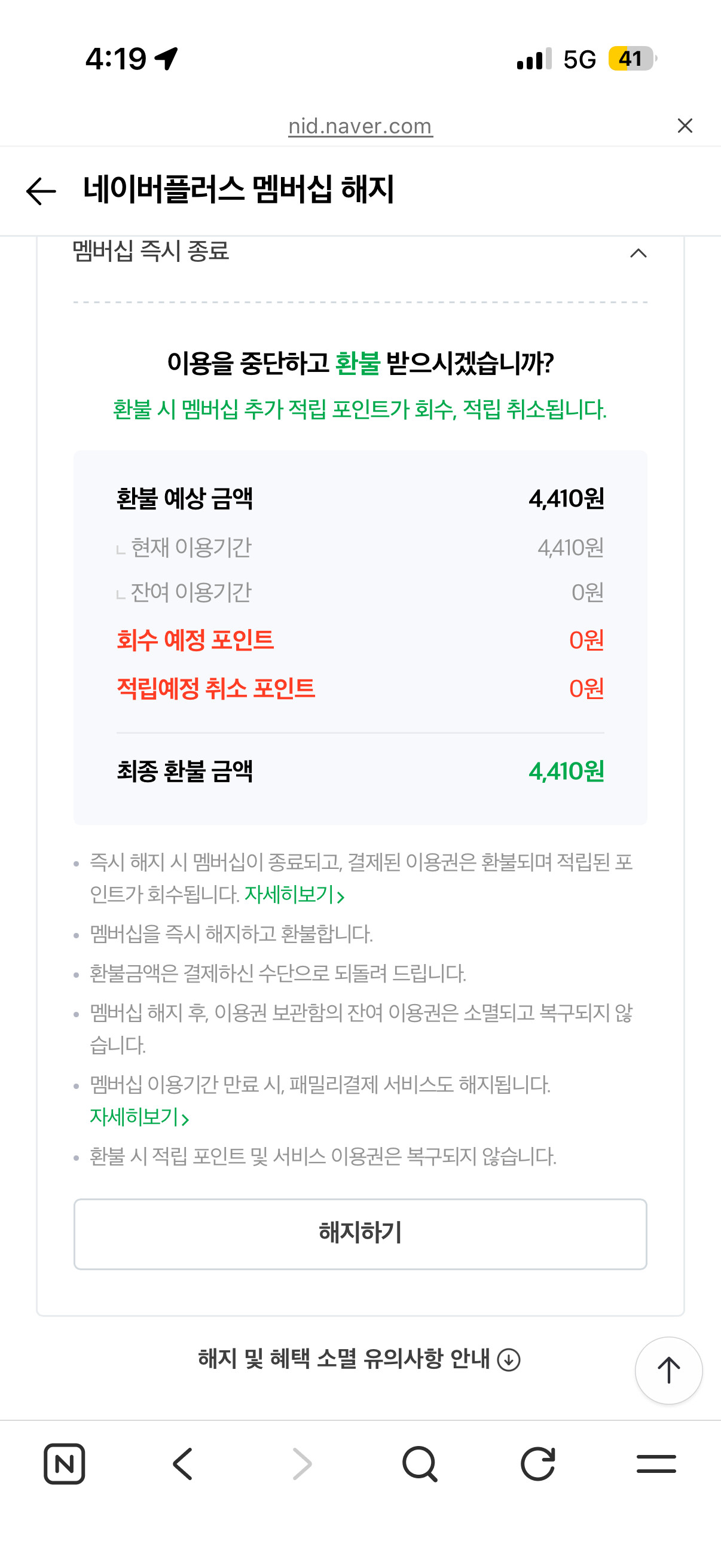Open 자세히보기 link about point recovery
This screenshot has width=721, height=1568.
coord(295,895)
